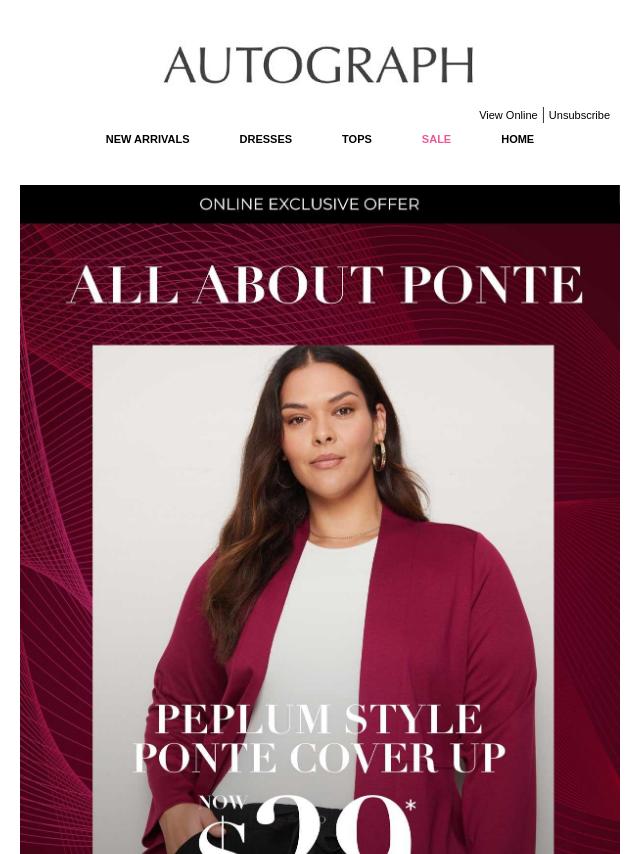The image size is (640, 854).
Task: Open the Dresses category
Action: [265, 139]
